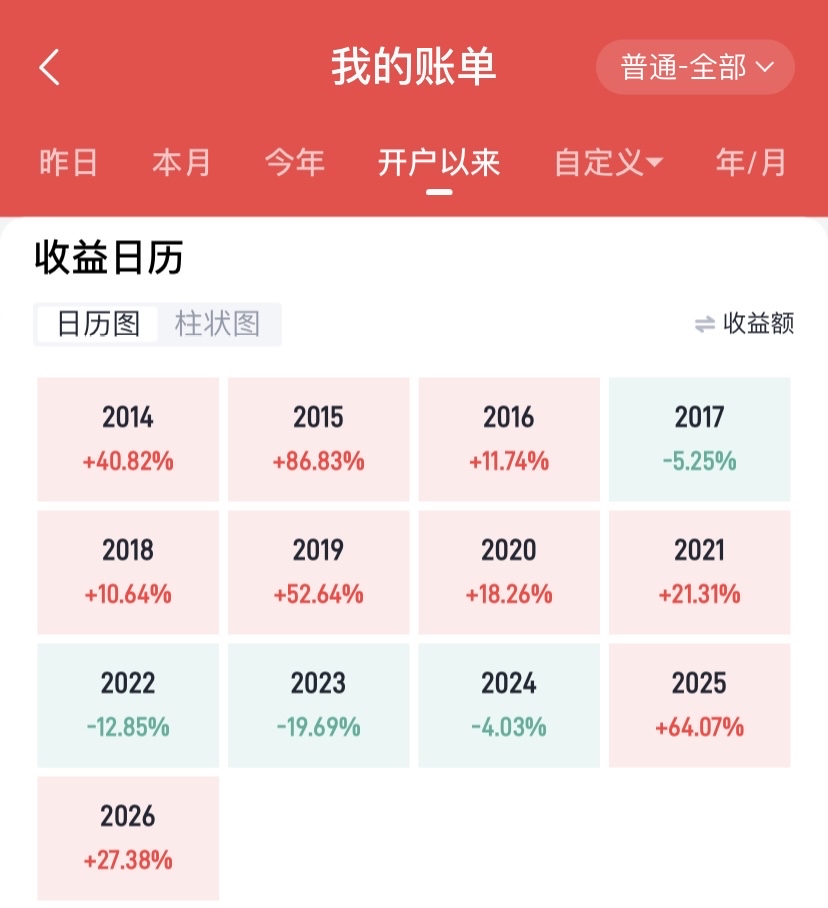Viewport: 828px width, 908px height.
Task: View 2017 return details
Action: (x=699, y=439)
